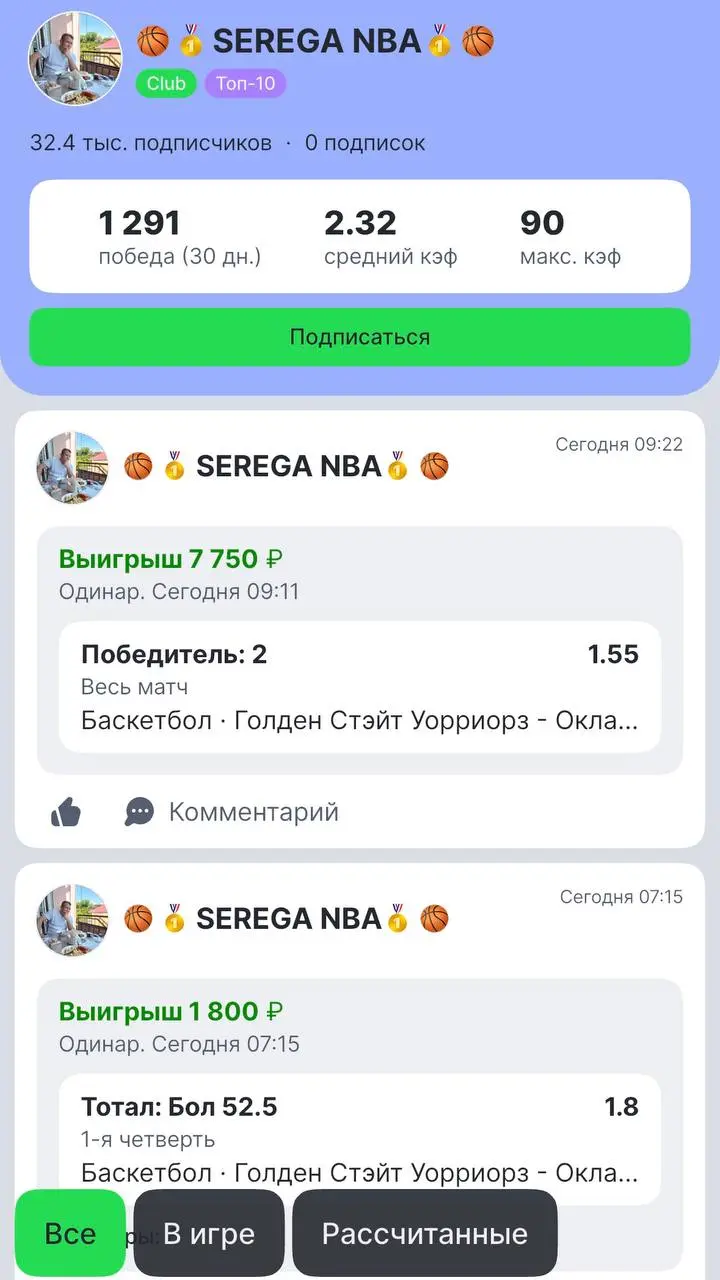Click the avatar on the 07:15 post
Image resolution: width=720 pixels, height=1280 pixels.
[x=70, y=919]
